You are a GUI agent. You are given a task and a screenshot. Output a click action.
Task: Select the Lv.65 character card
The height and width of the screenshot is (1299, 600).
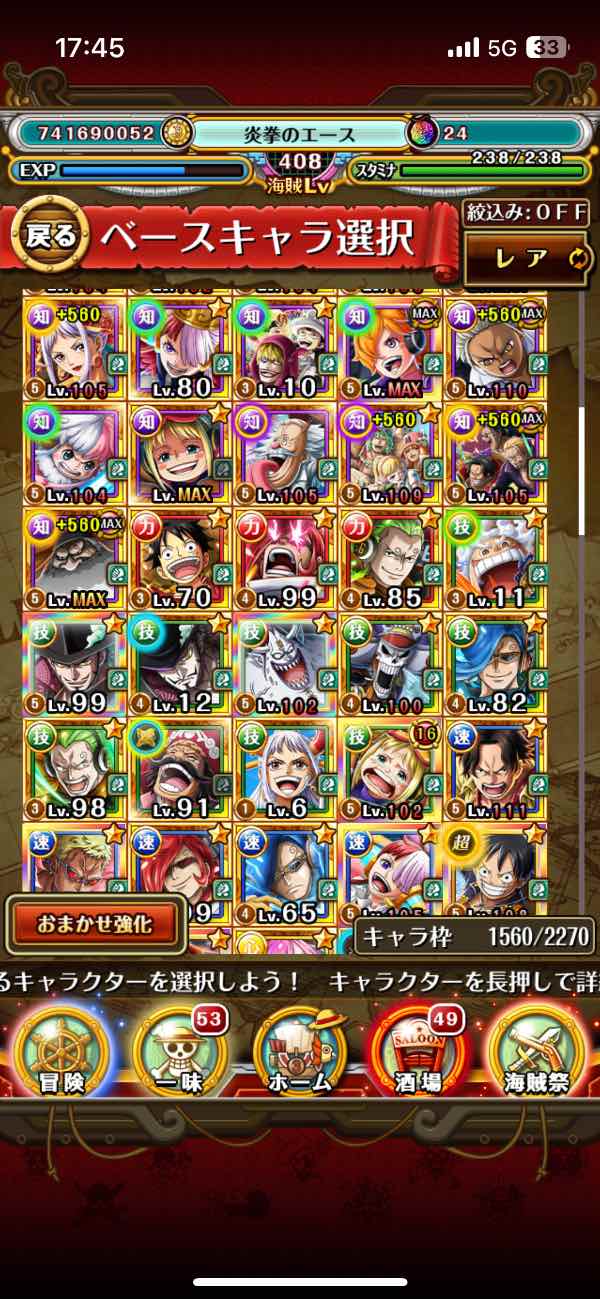(284, 874)
